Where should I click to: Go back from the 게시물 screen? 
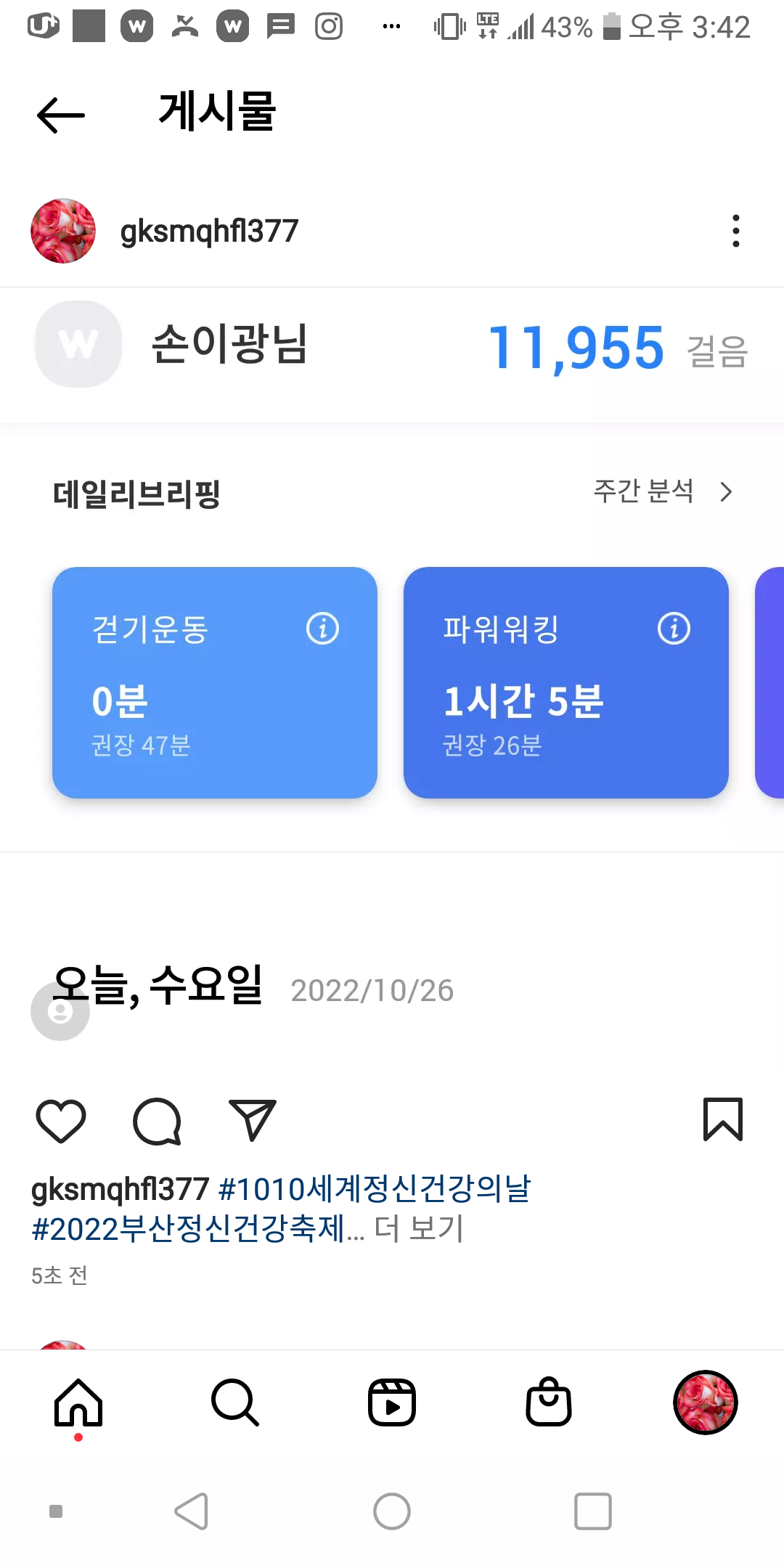coord(61,115)
